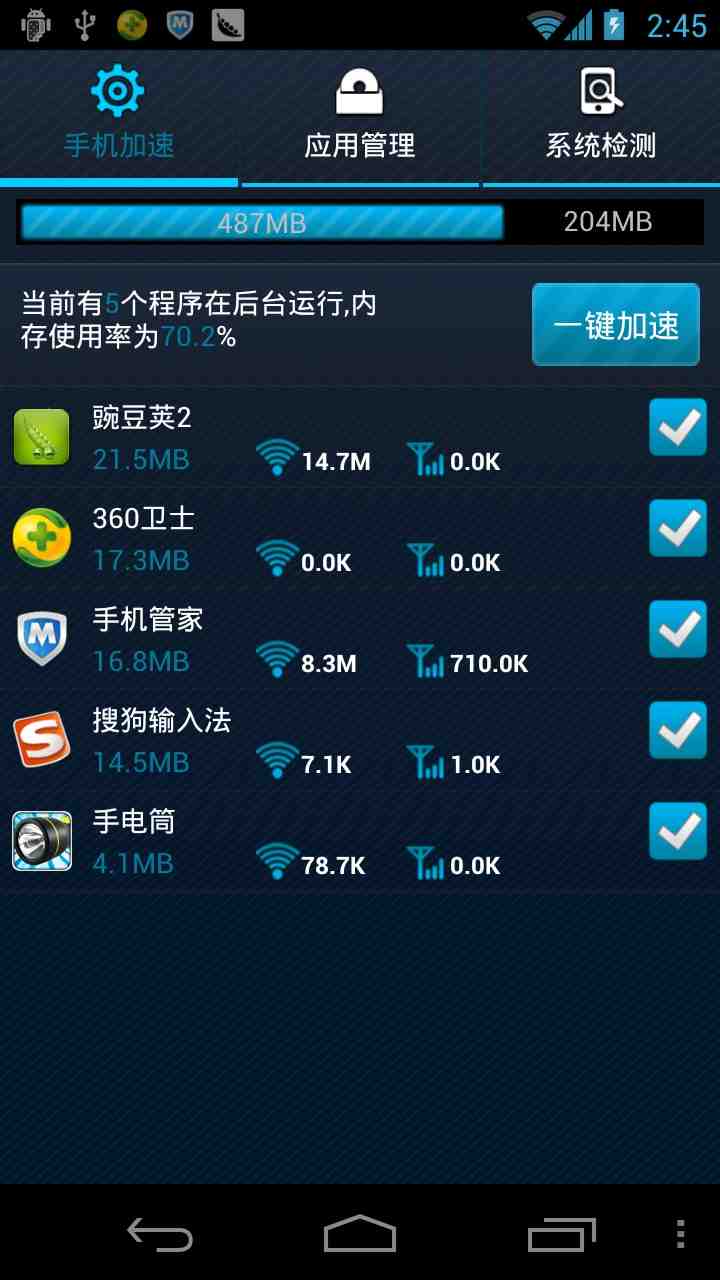Switch to the 系统检测 tab
The image size is (720, 1280).
tap(601, 118)
